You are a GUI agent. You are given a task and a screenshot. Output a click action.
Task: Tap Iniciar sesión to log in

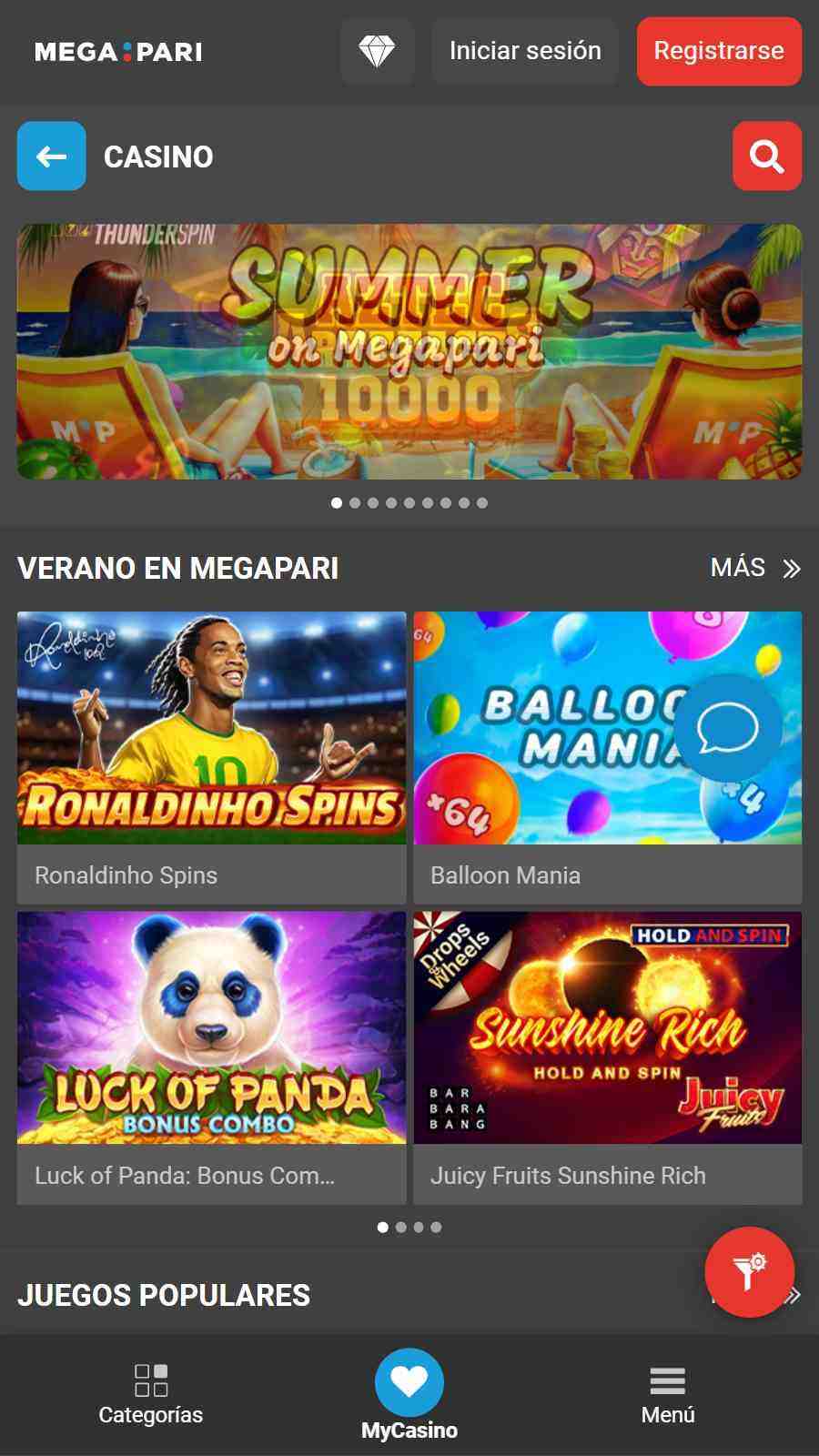525,51
